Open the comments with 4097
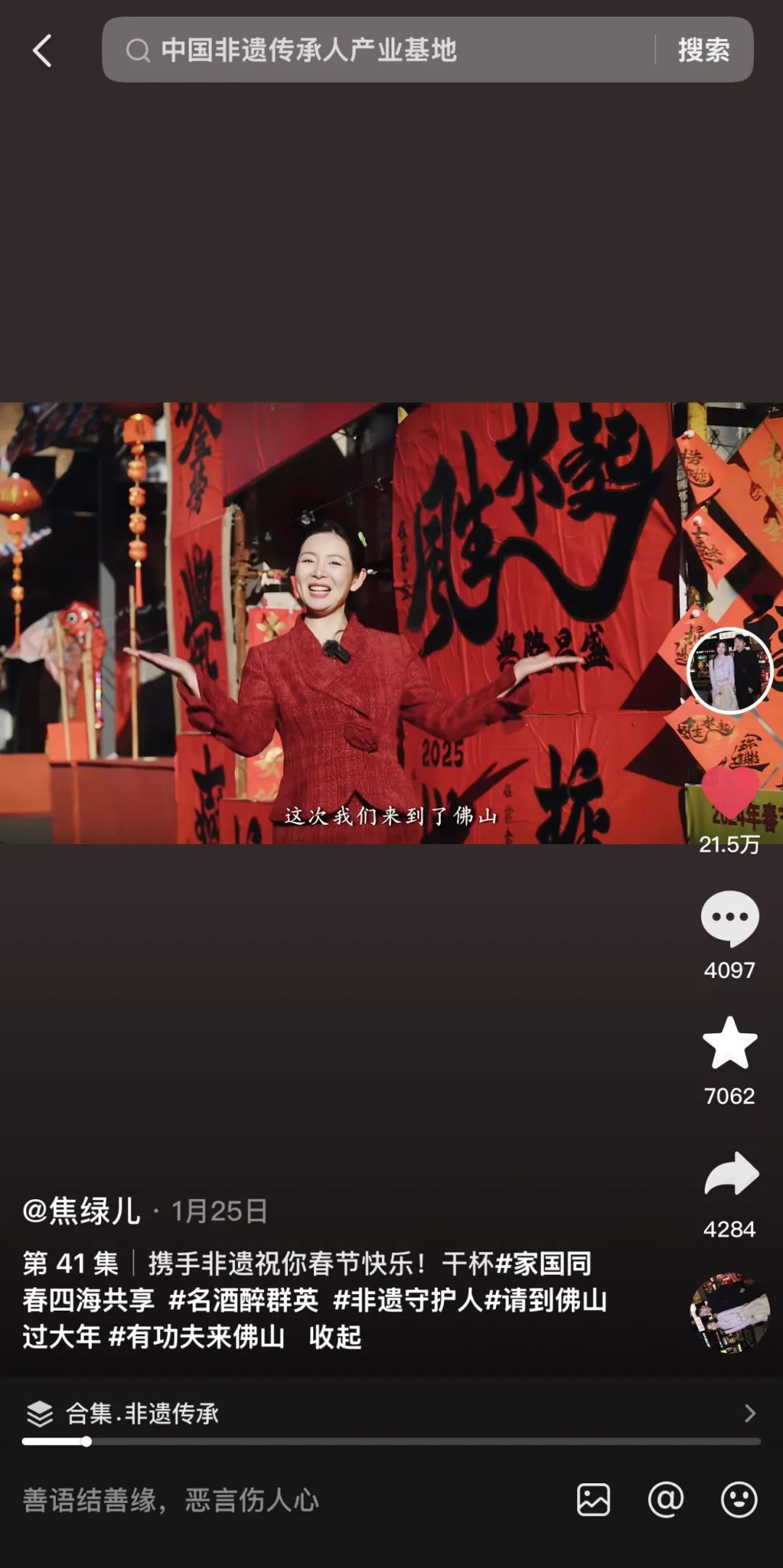 (729, 919)
